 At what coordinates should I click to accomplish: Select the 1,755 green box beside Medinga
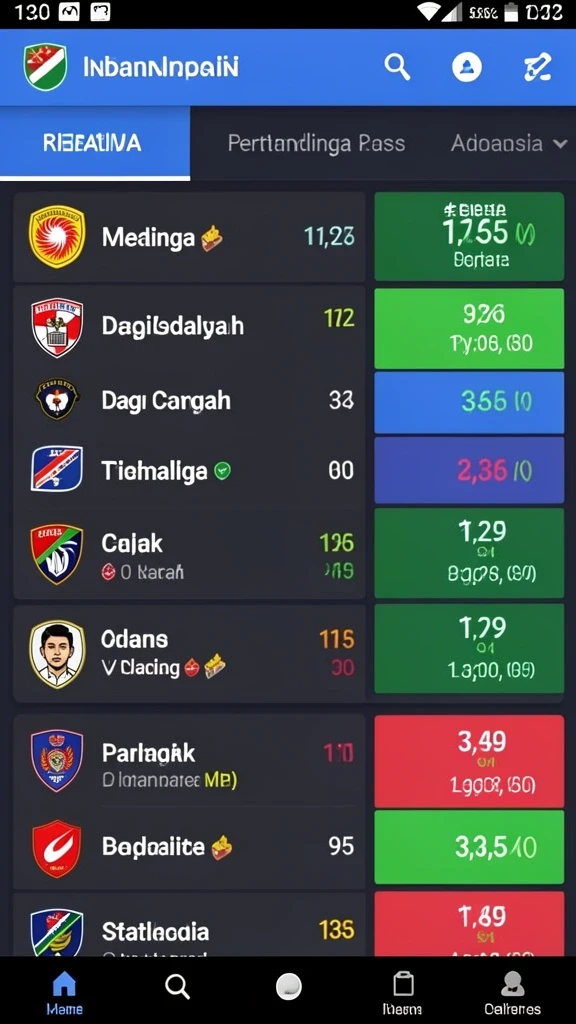tap(469, 236)
